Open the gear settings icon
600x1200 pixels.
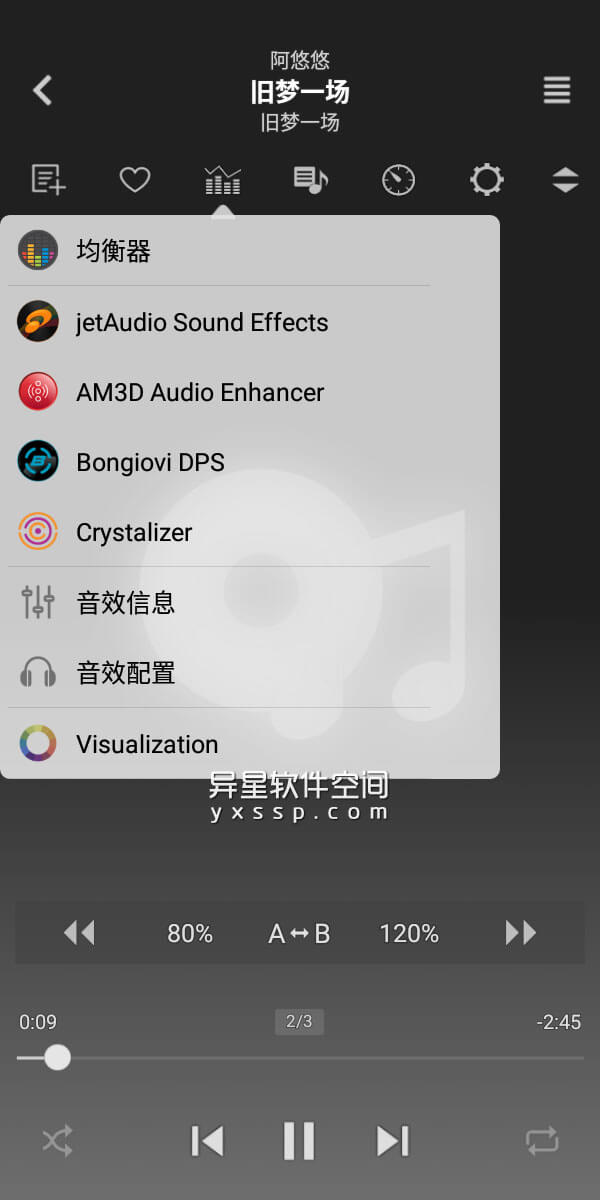(487, 180)
